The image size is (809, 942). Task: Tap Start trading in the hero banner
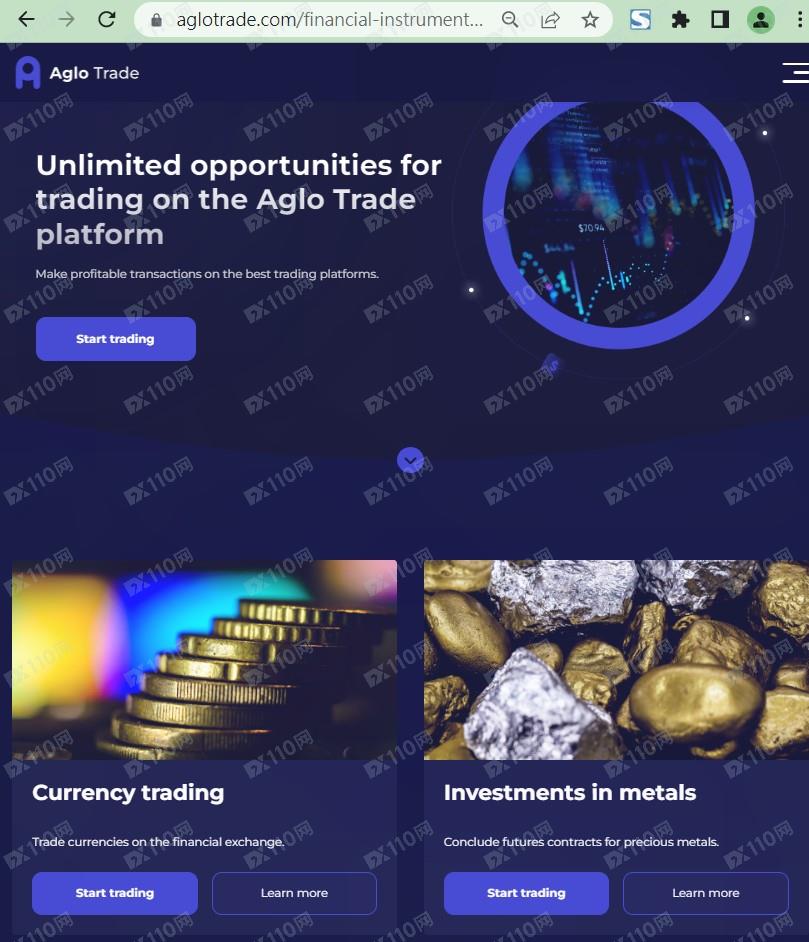click(x=115, y=339)
